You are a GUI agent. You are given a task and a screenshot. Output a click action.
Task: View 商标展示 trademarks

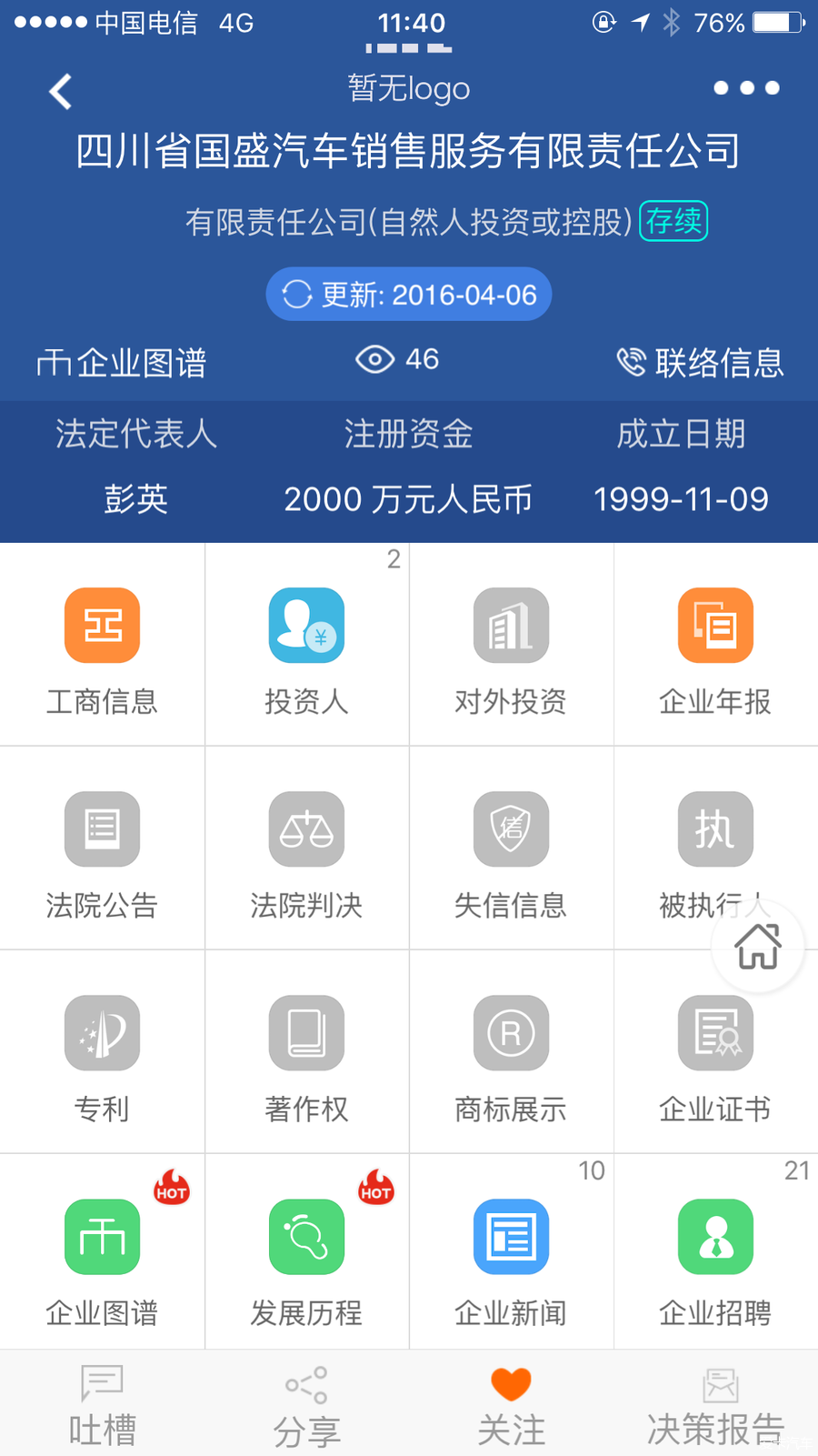coord(512,1052)
